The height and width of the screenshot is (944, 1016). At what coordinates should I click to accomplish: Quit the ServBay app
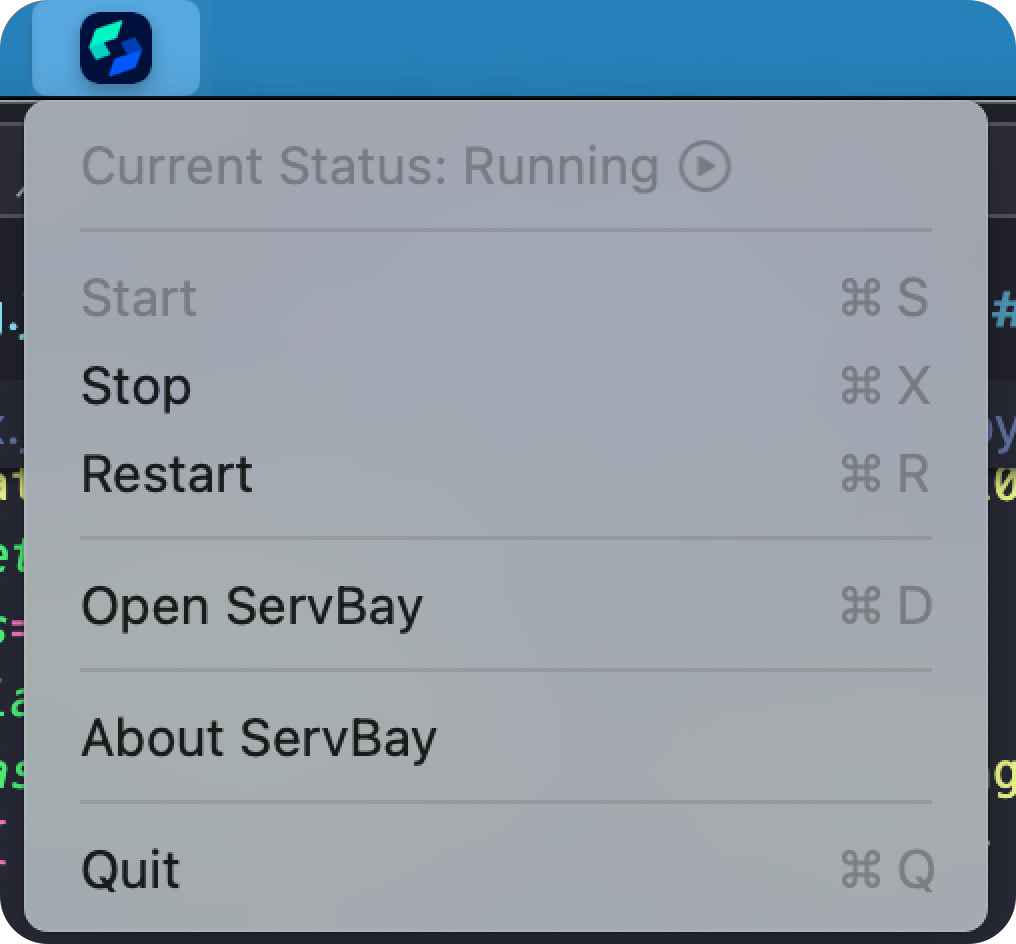tap(131, 870)
